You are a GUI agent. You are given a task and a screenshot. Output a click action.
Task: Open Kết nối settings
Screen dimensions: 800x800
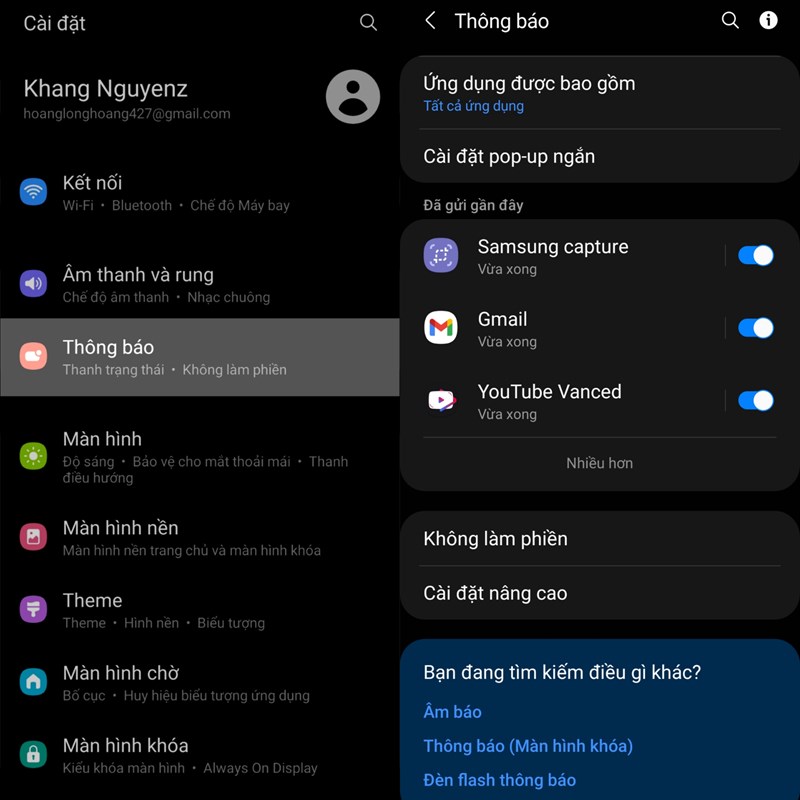(200, 193)
